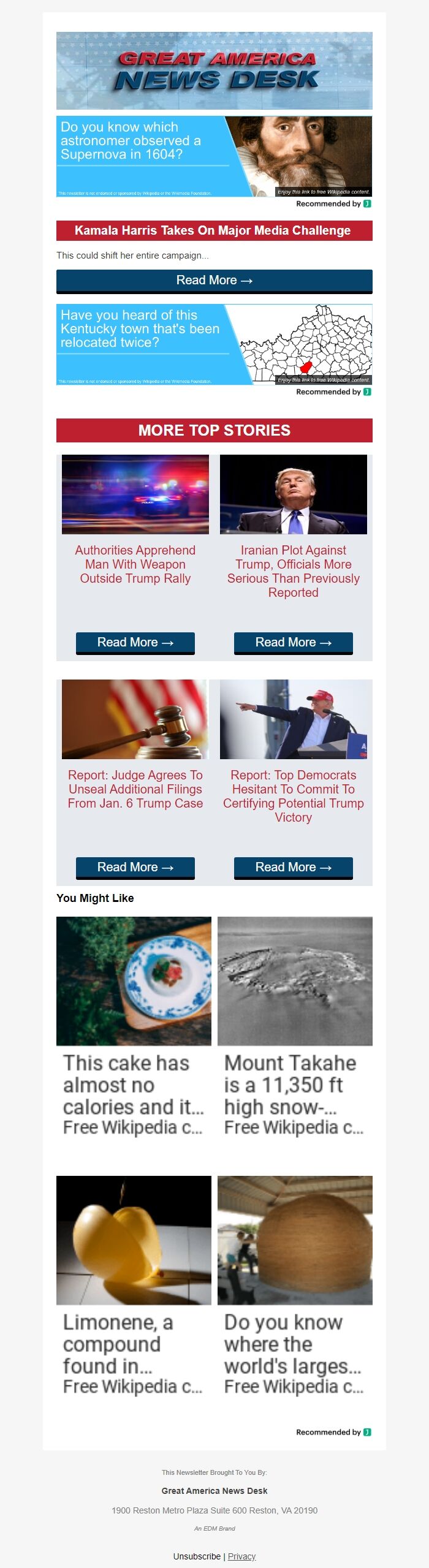Unsubscribe from this newsletter

(x=197, y=1556)
